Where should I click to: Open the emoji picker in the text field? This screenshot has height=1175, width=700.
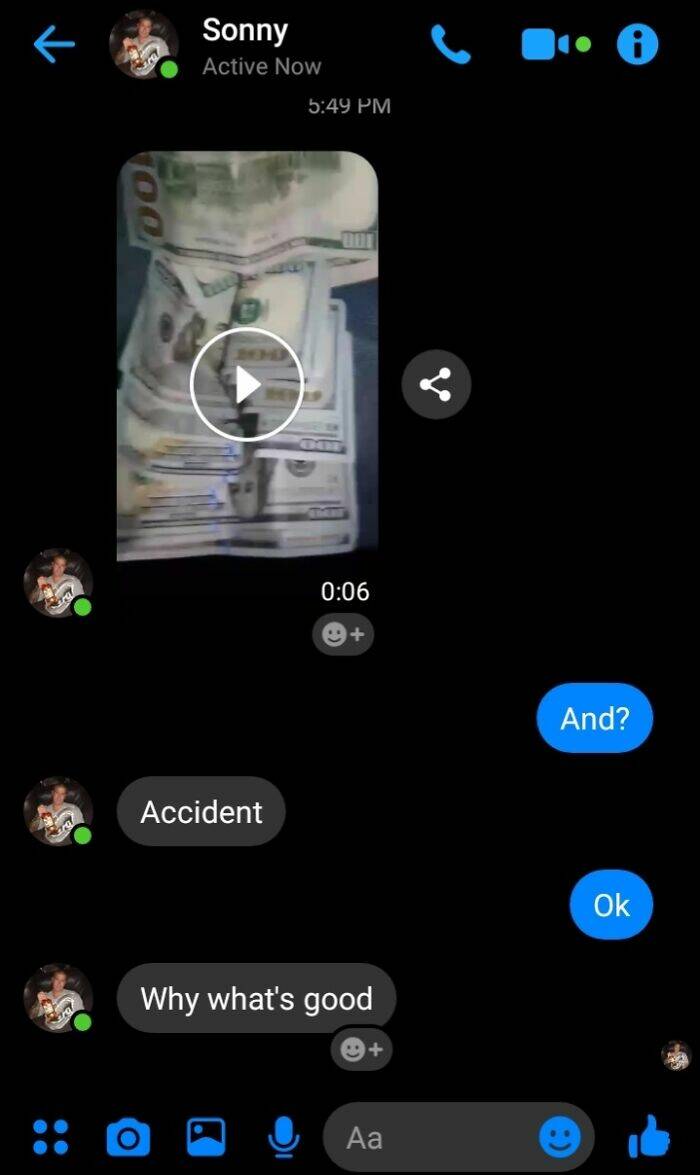(x=560, y=1137)
